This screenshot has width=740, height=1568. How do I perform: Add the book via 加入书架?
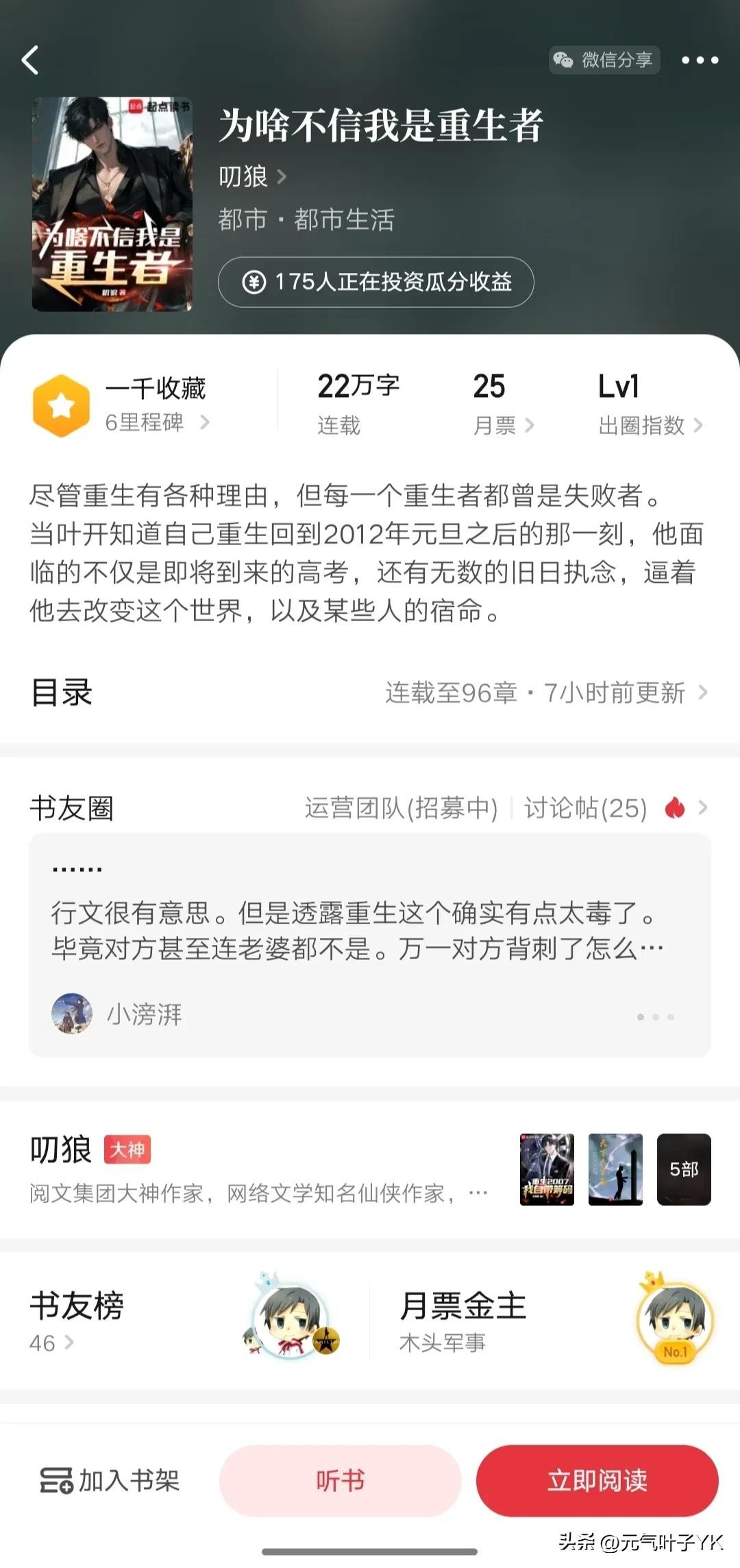tap(110, 1480)
